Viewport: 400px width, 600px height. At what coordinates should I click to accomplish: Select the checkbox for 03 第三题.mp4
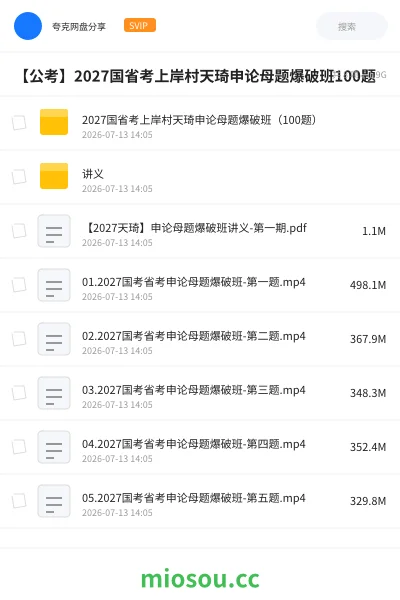(x=19, y=393)
